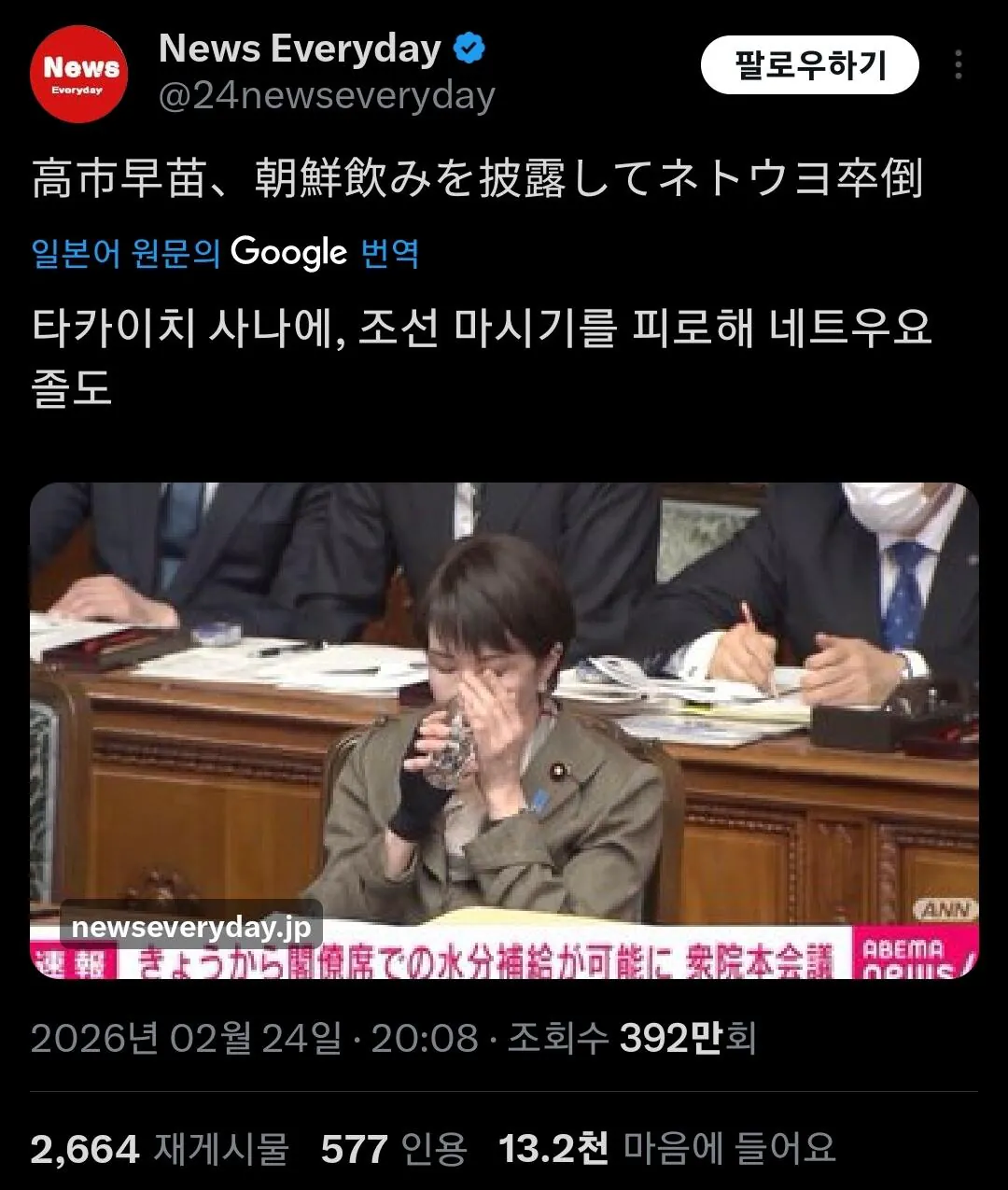Viewport: 1008px width, 1190px height.
Task: Open the News Everyday profile avatar
Action: click(x=78, y=75)
